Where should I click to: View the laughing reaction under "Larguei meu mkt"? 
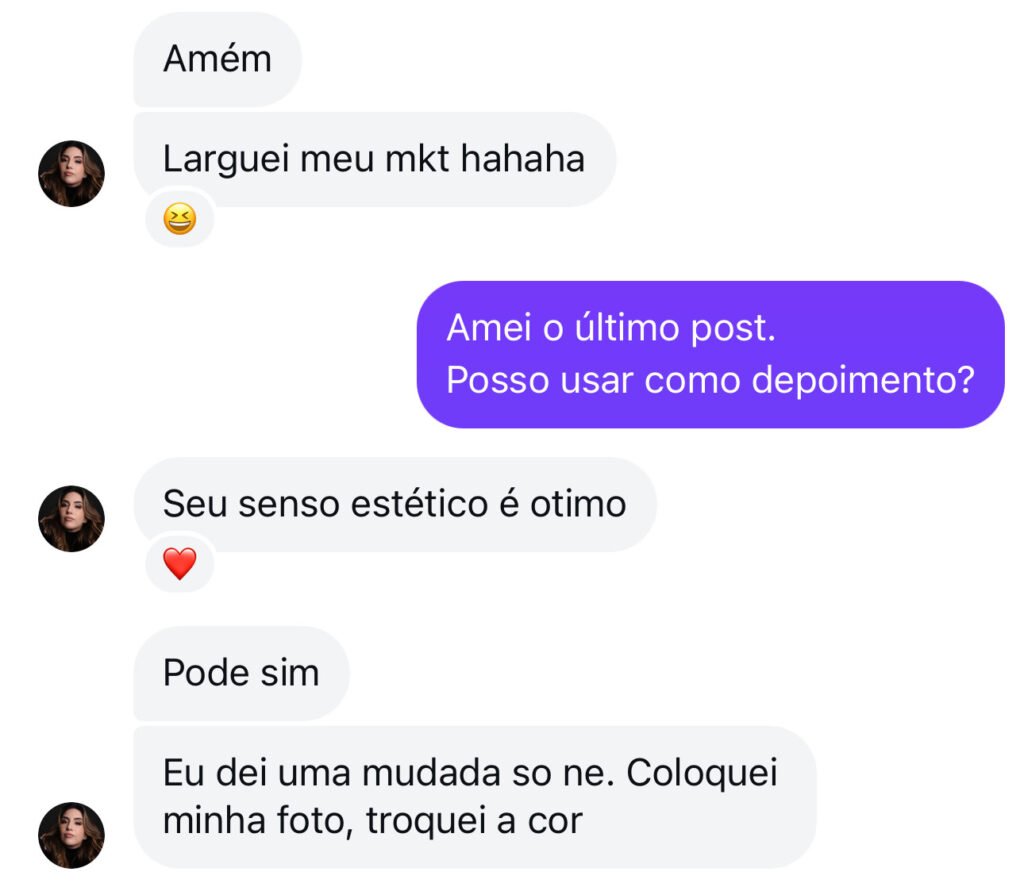(179, 219)
